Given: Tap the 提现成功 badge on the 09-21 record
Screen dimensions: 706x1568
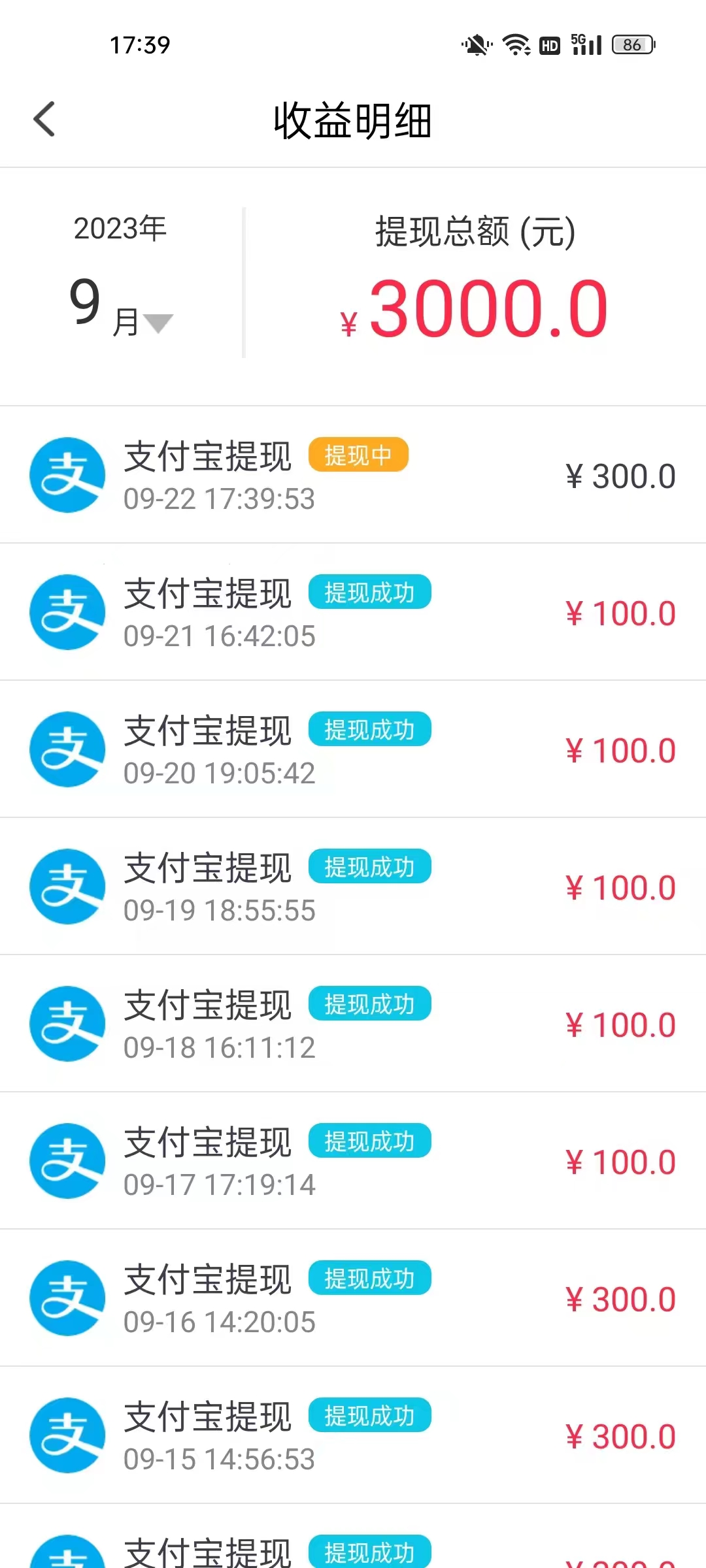Looking at the screenshot, I should point(369,593).
